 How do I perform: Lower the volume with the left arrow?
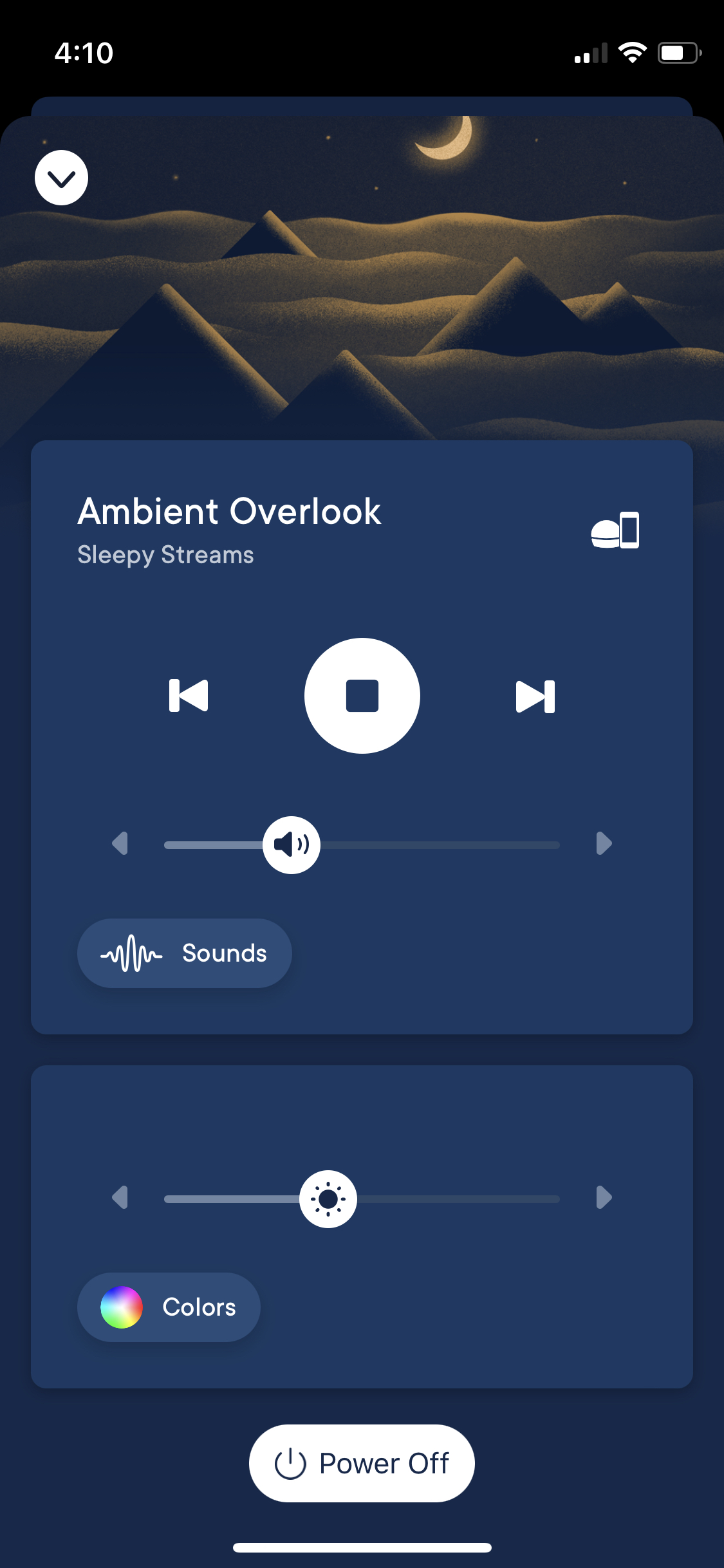click(121, 844)
